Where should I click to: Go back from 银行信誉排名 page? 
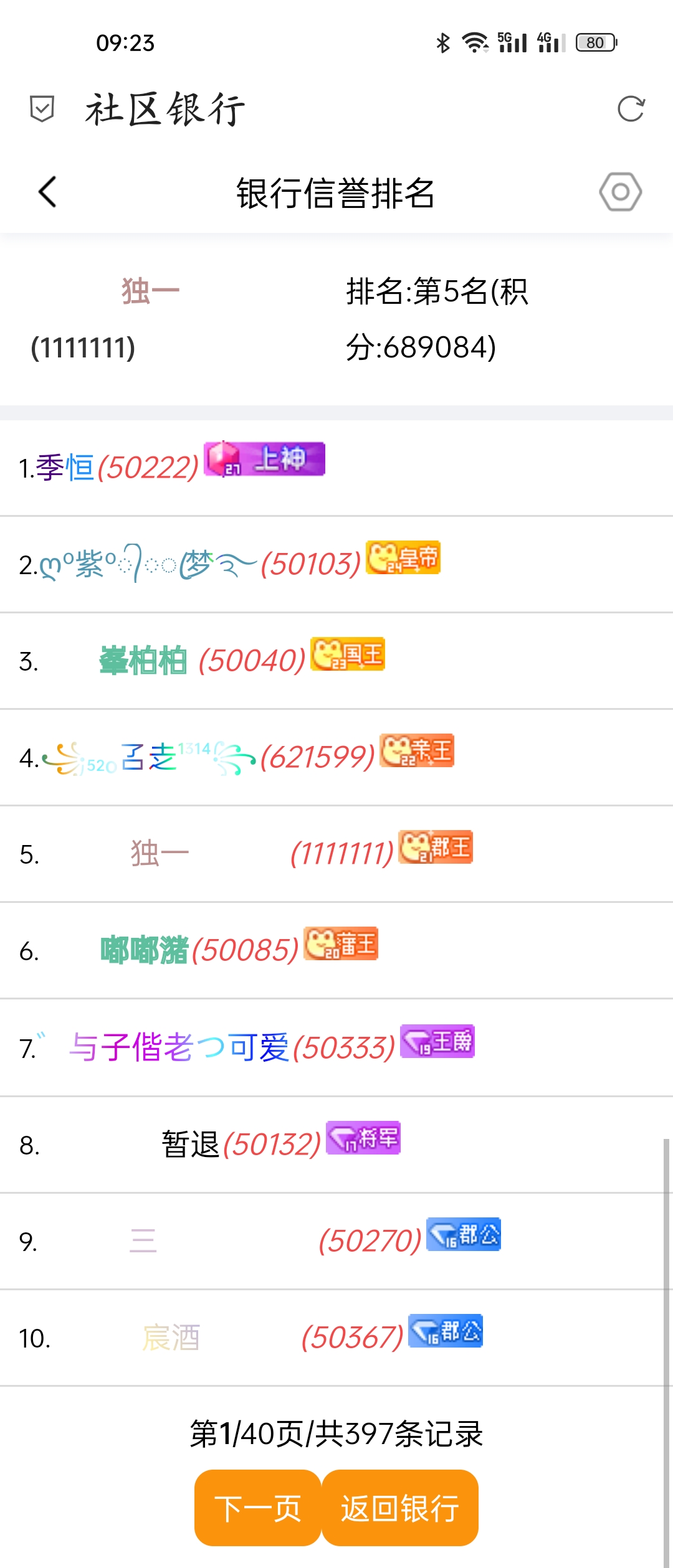[x=47, y=192]
